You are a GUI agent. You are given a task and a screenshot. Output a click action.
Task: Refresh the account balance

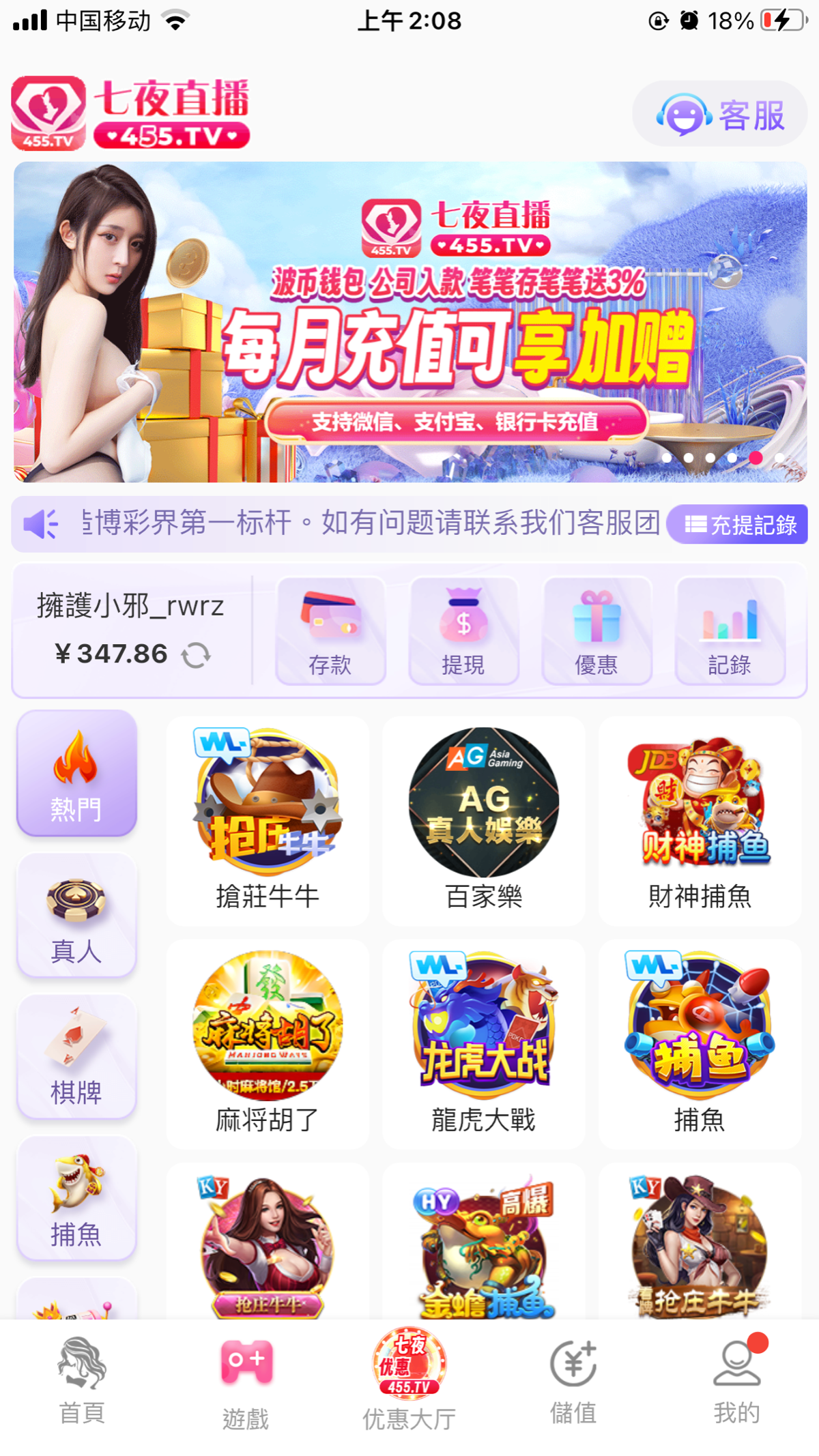[196, 655]
